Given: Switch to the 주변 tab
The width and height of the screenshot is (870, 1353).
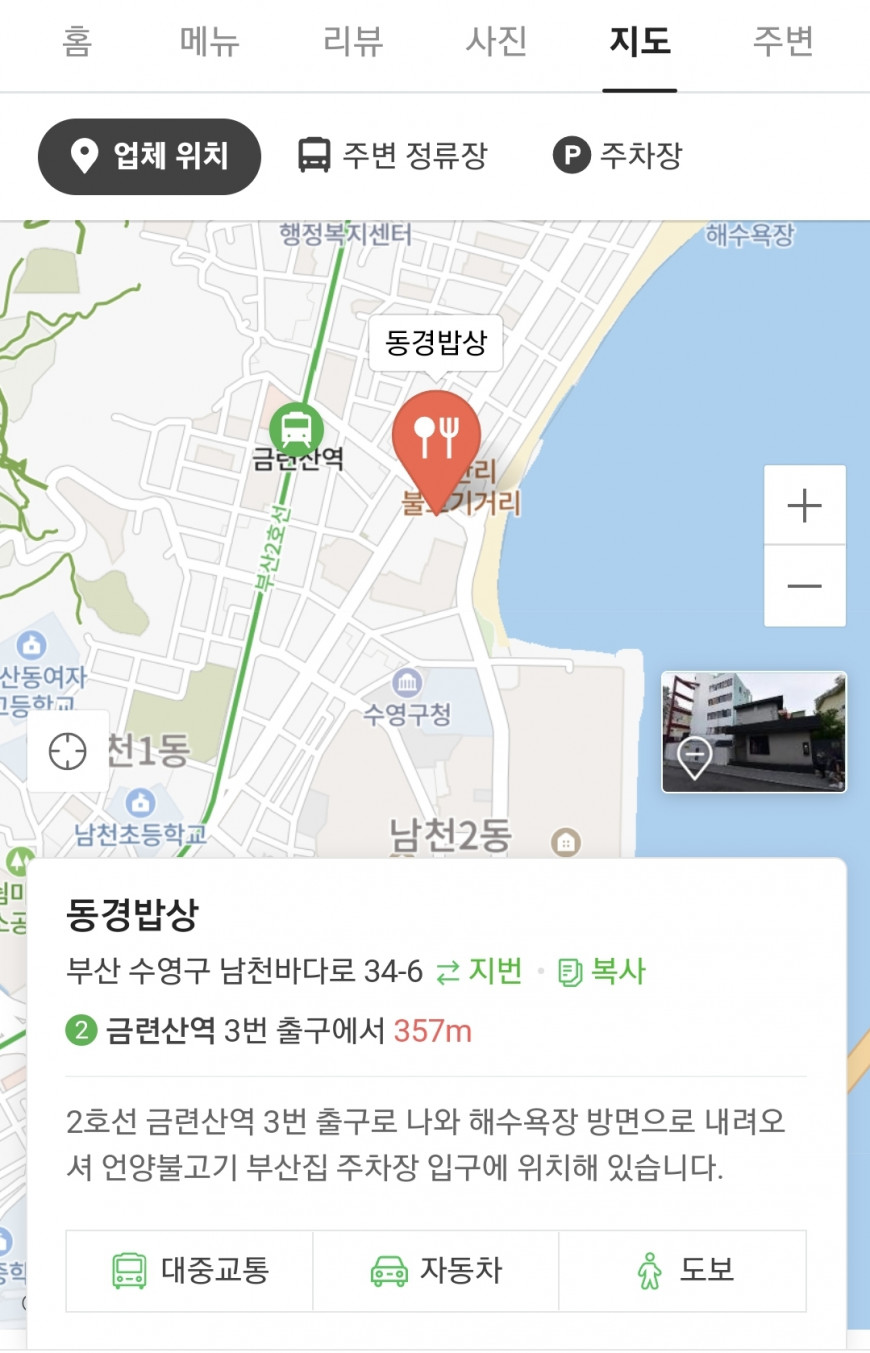Looking at the screenshot, I should 783,42.
